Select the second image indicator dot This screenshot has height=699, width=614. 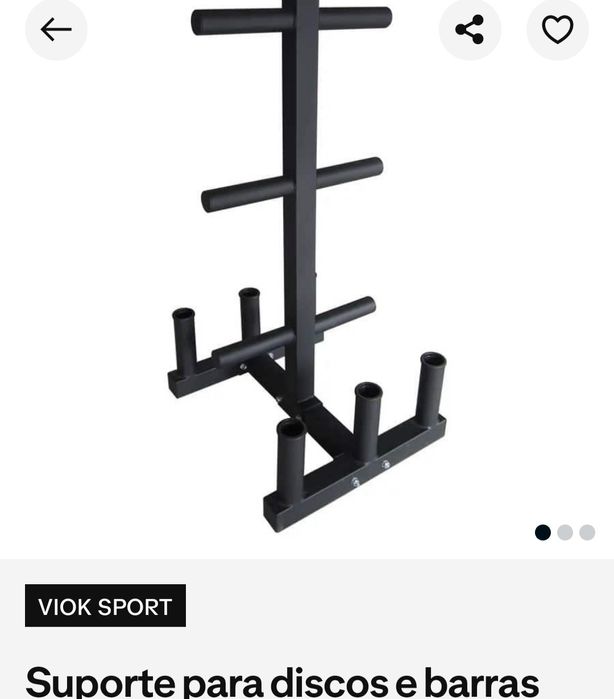pyautogui.click(x=565, y=532)
